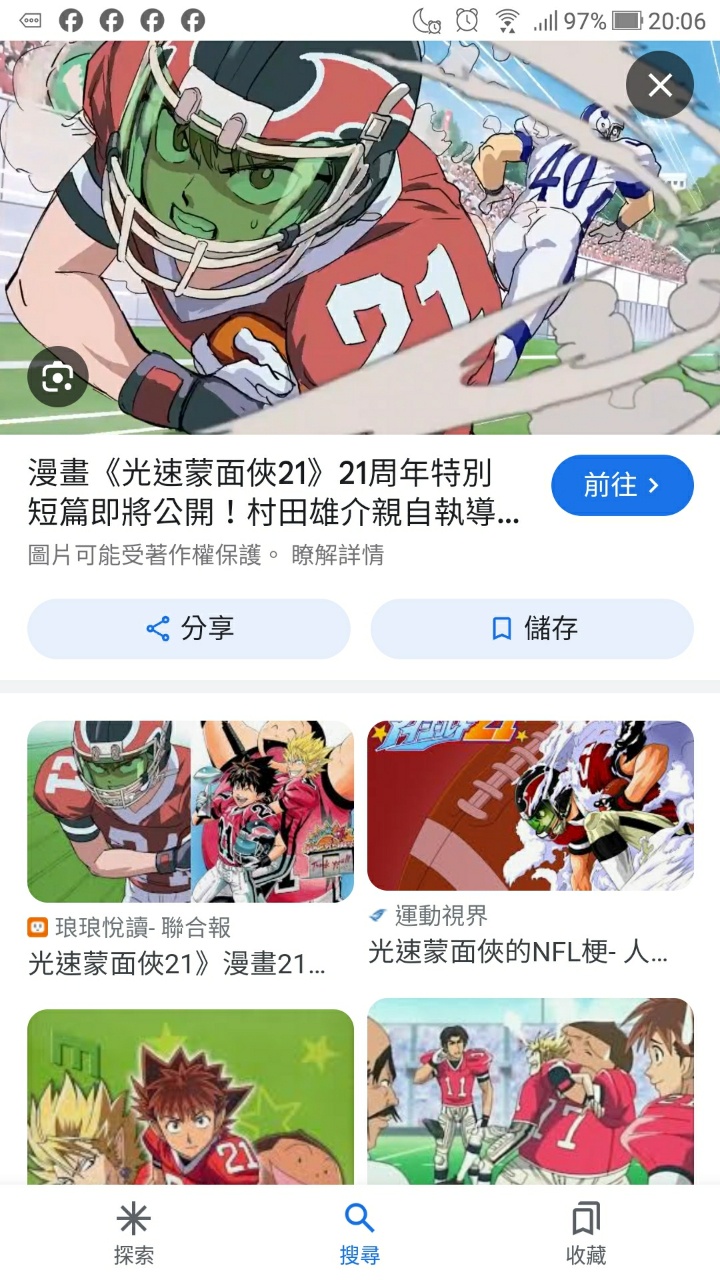
Task: Save image with 儲存 button
Action: click(532, 629)
